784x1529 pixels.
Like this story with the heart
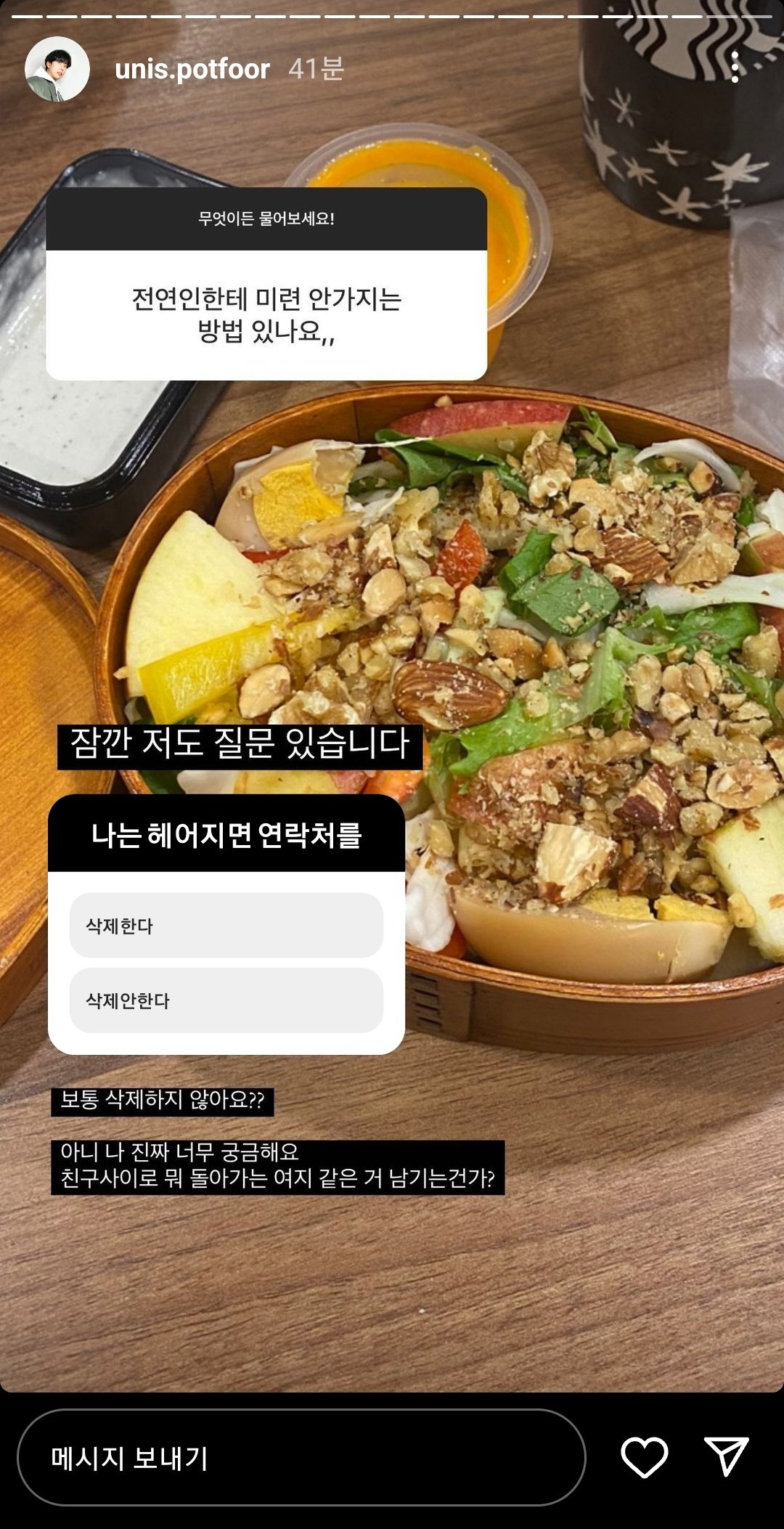pyautogui.click(x=644, y=1456)
